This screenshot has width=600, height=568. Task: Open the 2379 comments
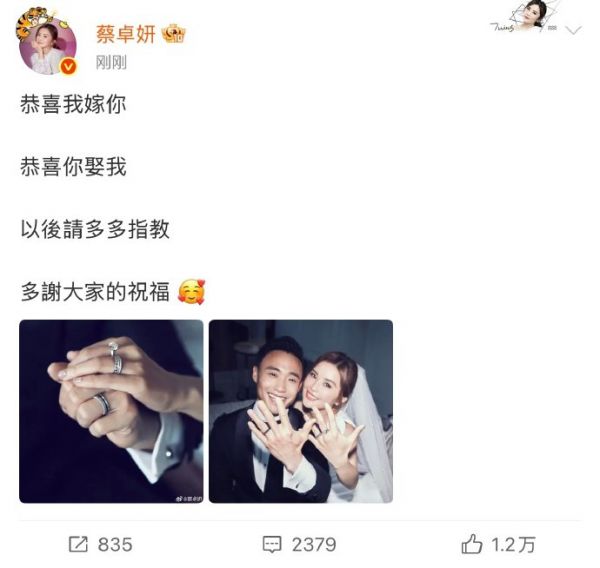[x=299, y=544]
